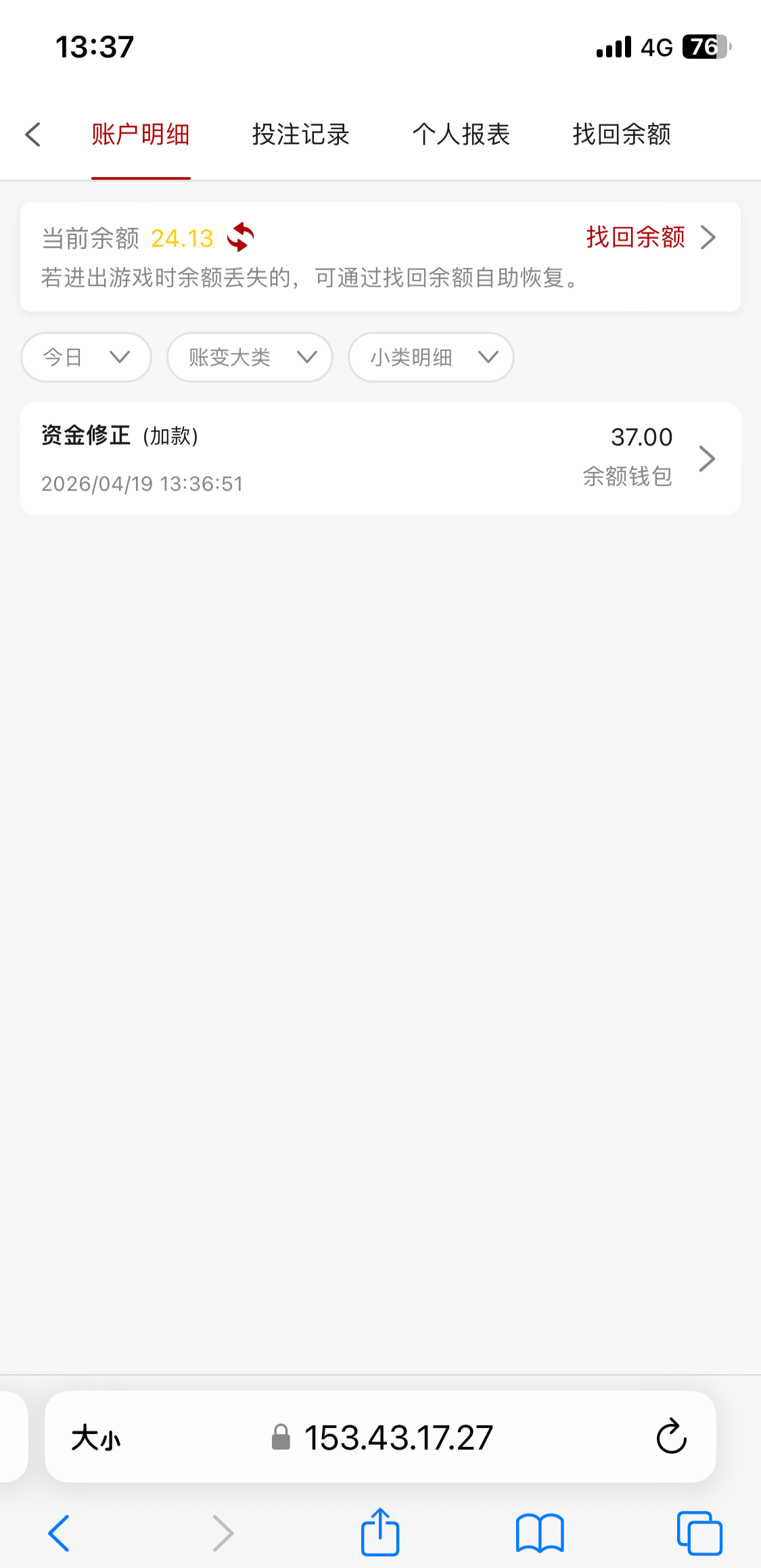The height and width of the screenshot is (1568, 761).
Task: Open the red 找回余额 link
Action: [649, 237]
